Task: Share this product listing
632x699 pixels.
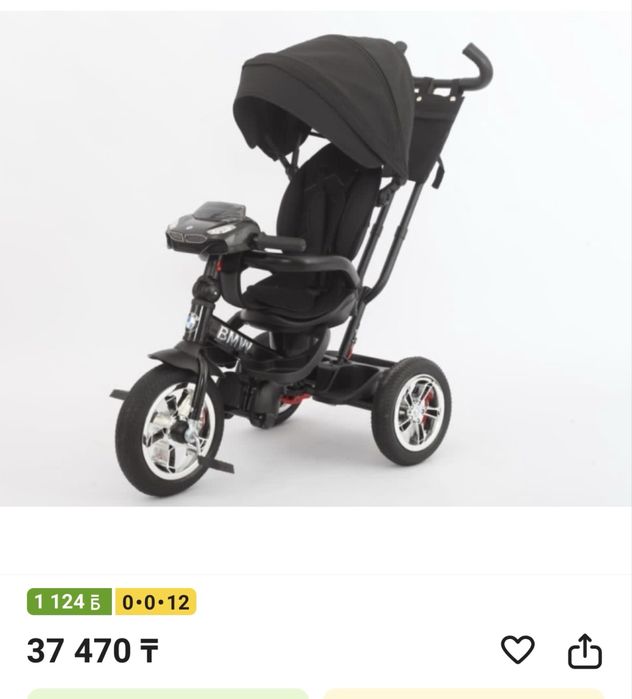Action: click(585, 652)
